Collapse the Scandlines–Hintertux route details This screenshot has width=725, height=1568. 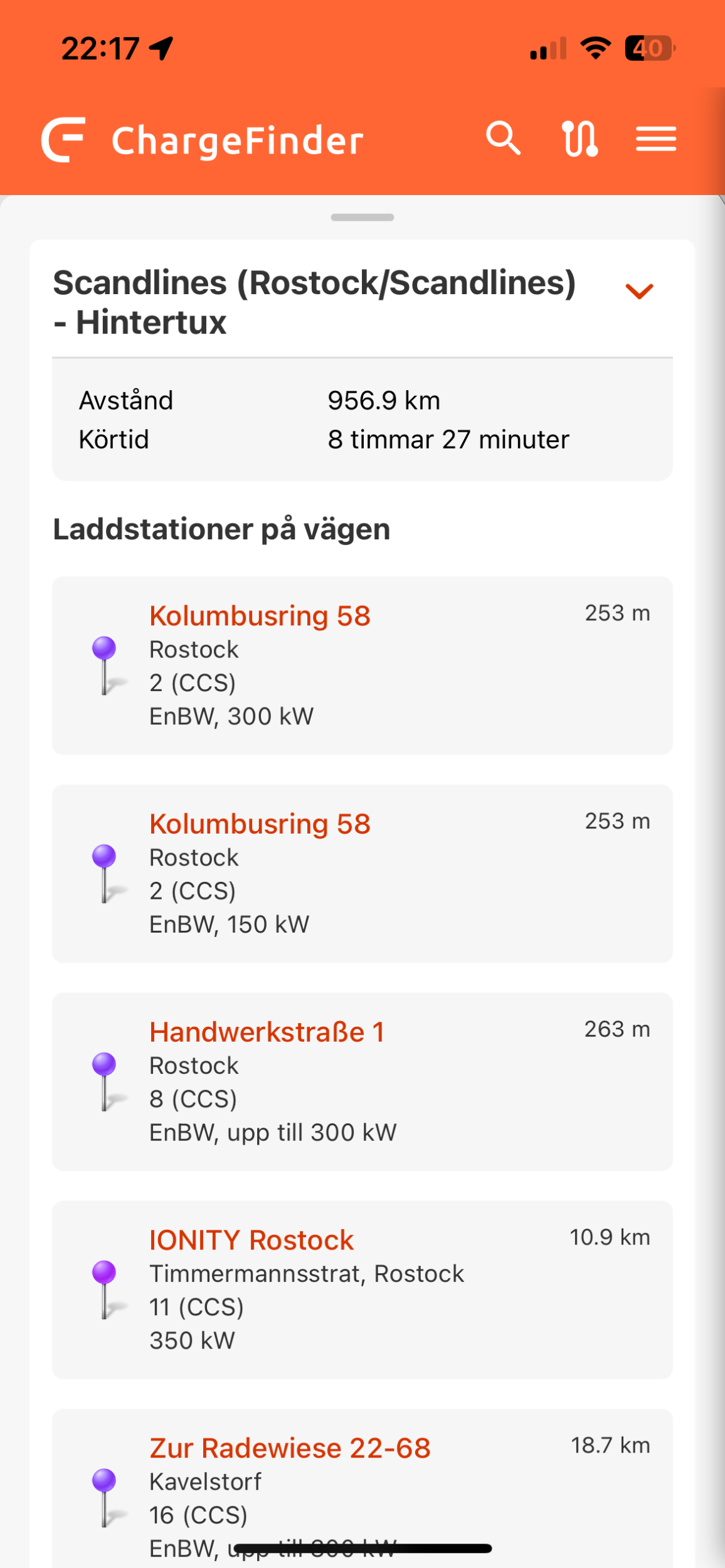tap(639, 291)
